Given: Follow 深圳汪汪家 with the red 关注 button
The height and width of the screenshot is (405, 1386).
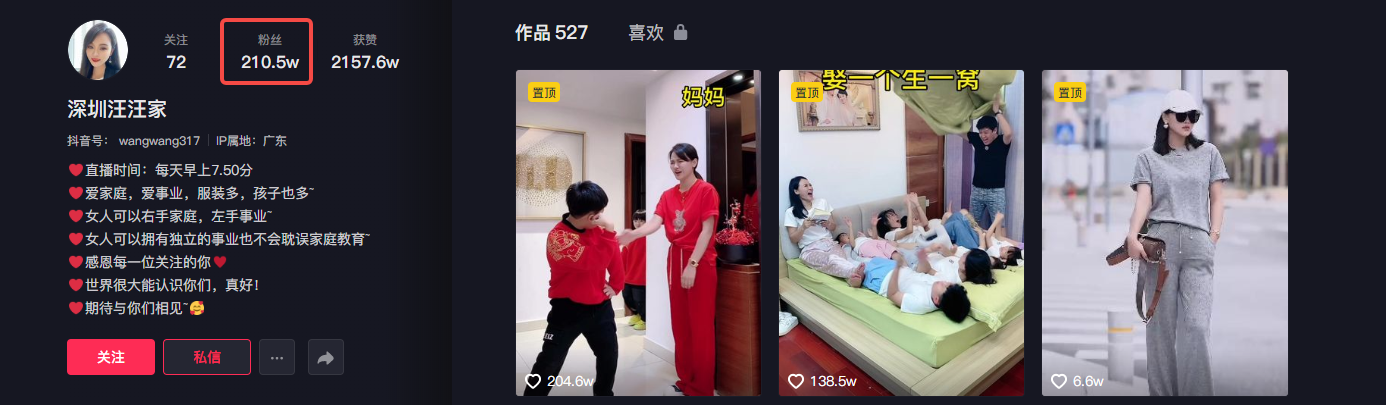Looking at the screenshot, I should (x=111, y=357).
